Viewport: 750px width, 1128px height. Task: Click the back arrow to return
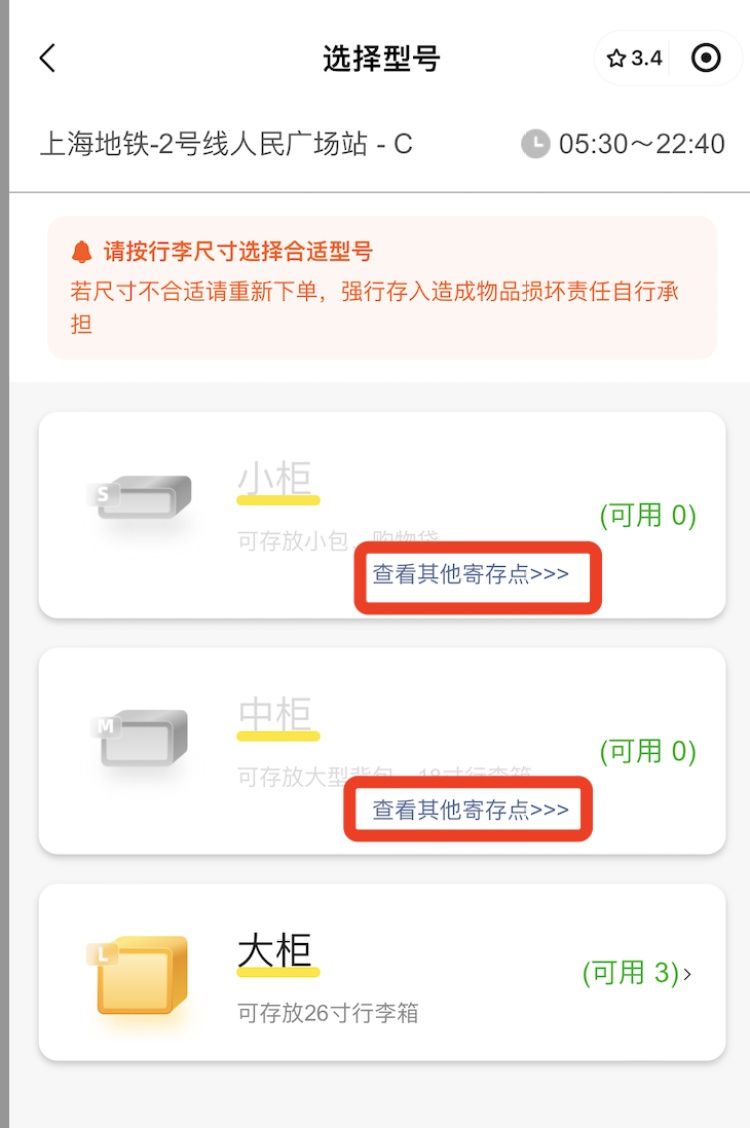click(47, 58)
